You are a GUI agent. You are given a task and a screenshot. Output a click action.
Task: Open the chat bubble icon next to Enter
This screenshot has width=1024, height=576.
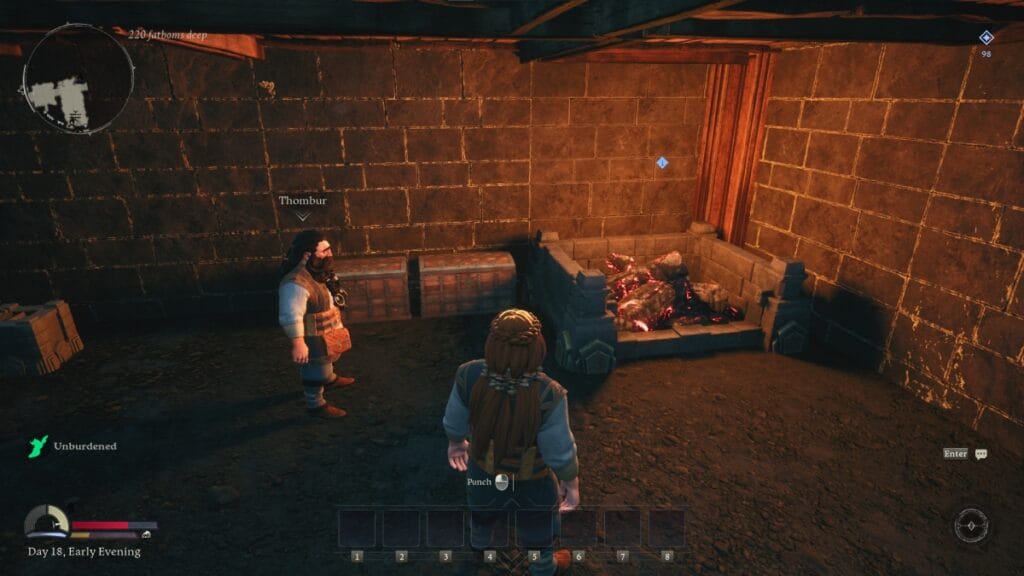pyautogui.click(x=981, y=454)
